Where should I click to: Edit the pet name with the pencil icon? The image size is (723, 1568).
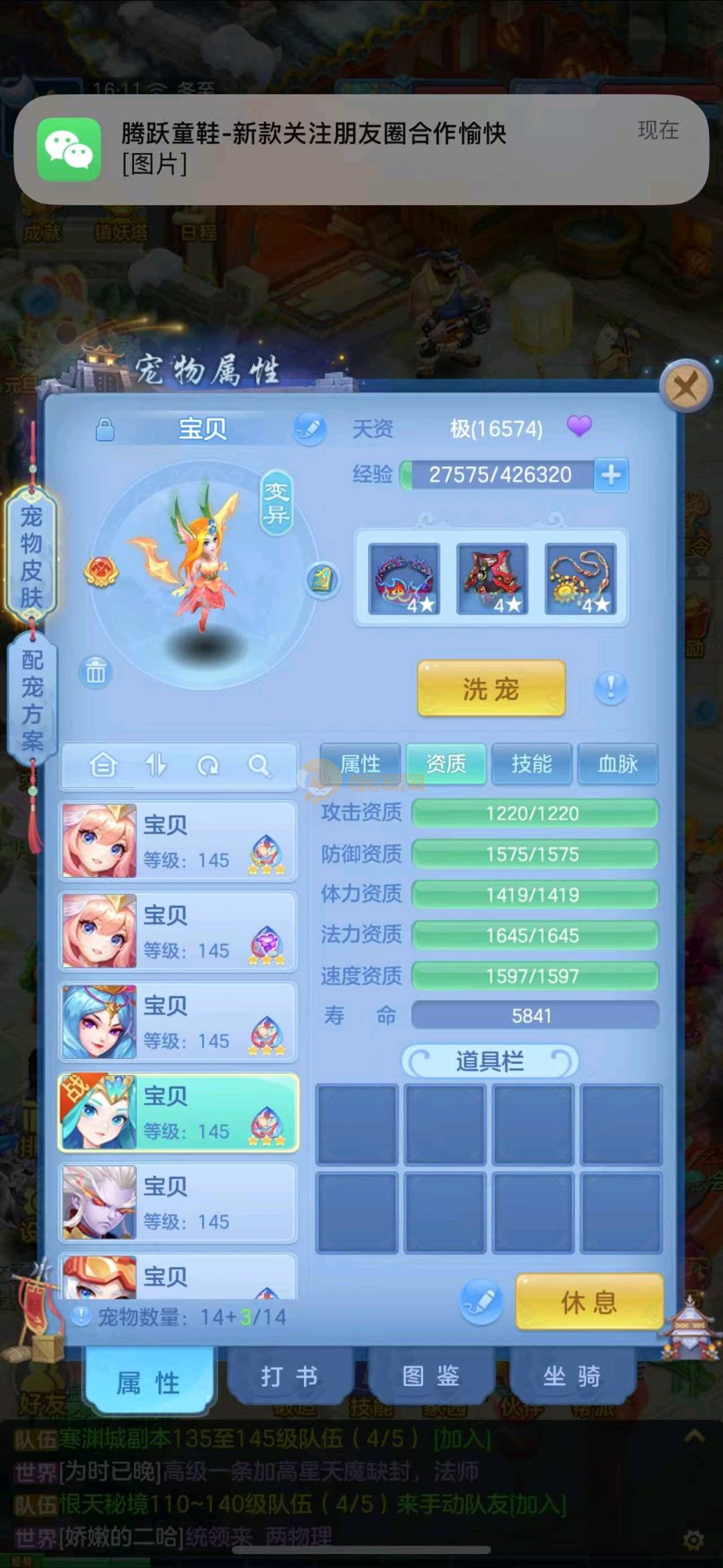point(309,429)
